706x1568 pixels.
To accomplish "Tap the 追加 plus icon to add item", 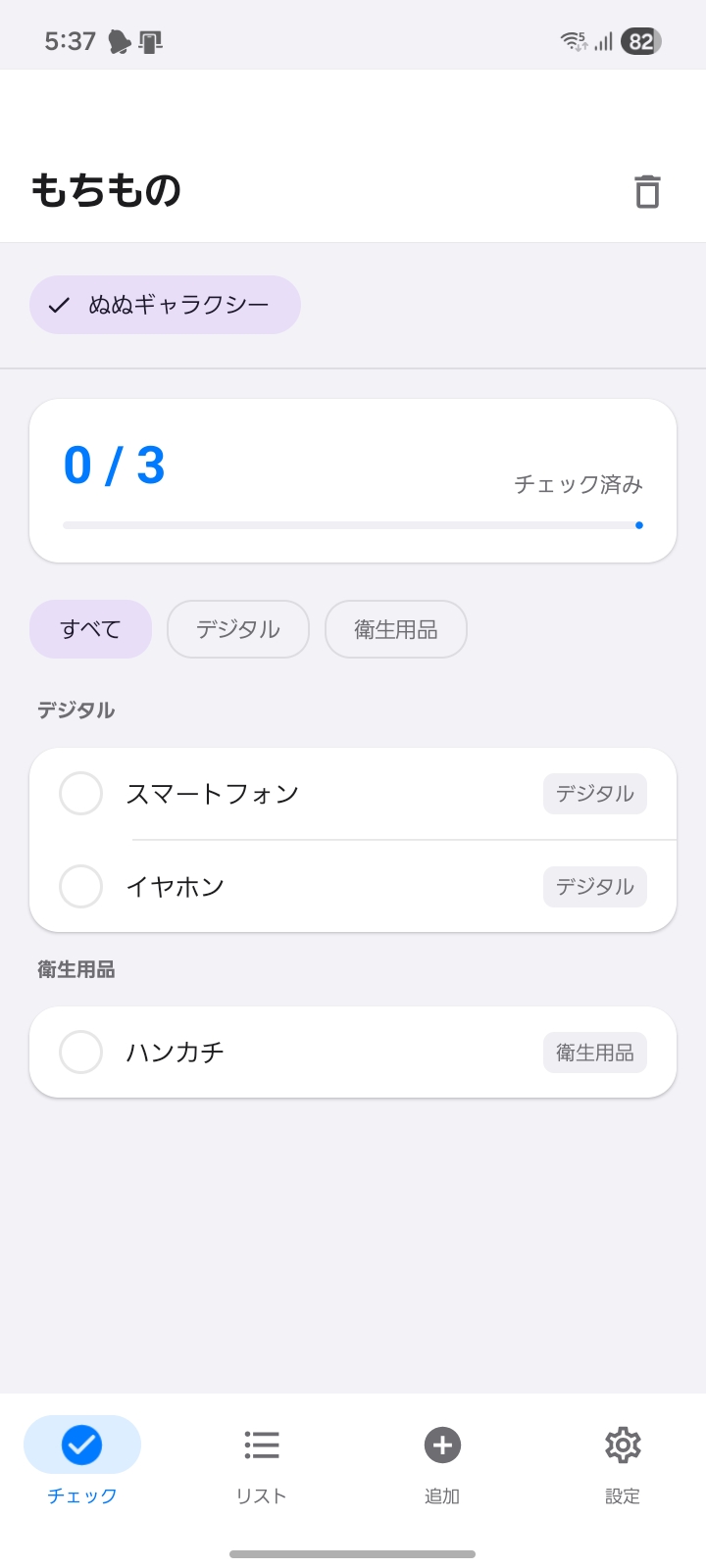I will (442, 1445).
